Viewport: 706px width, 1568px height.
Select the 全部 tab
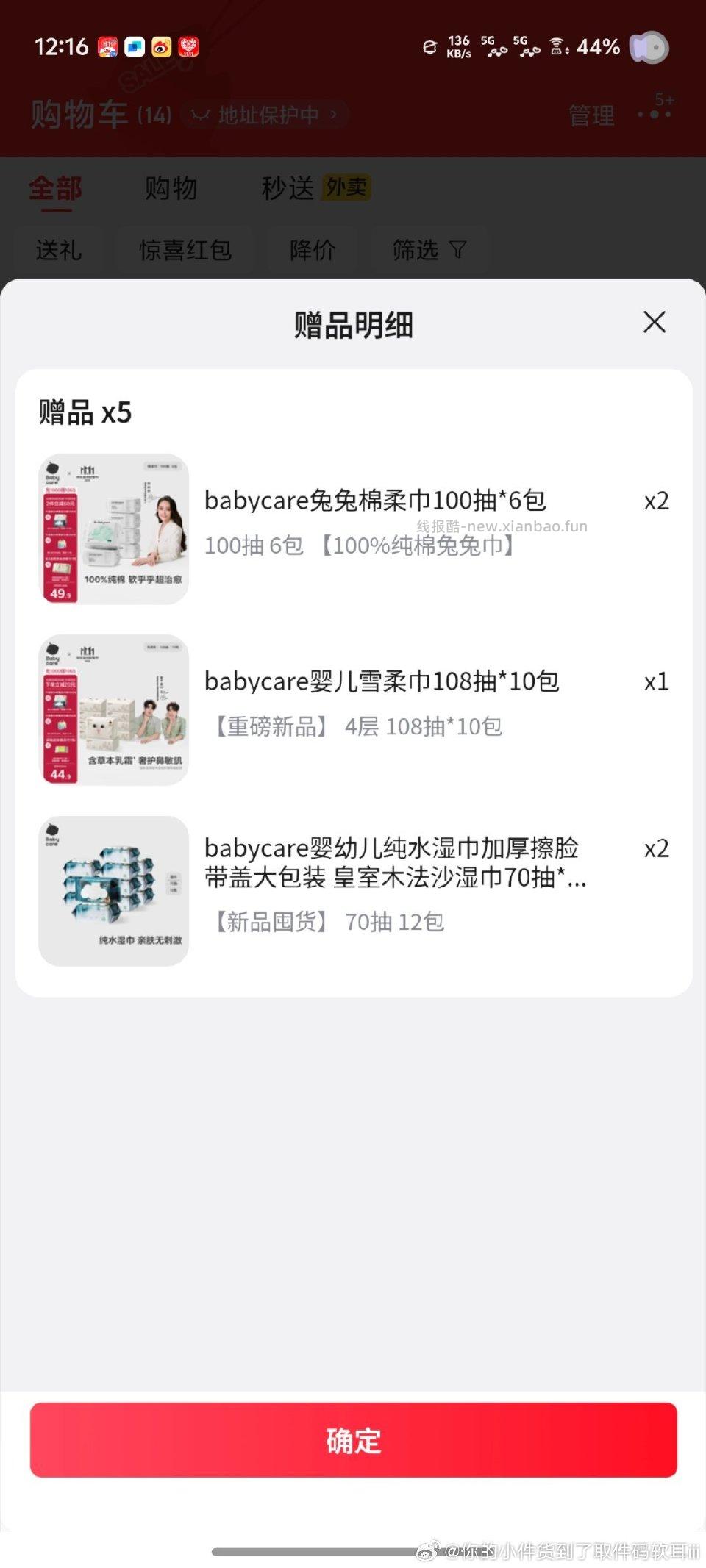click(55, 188)
